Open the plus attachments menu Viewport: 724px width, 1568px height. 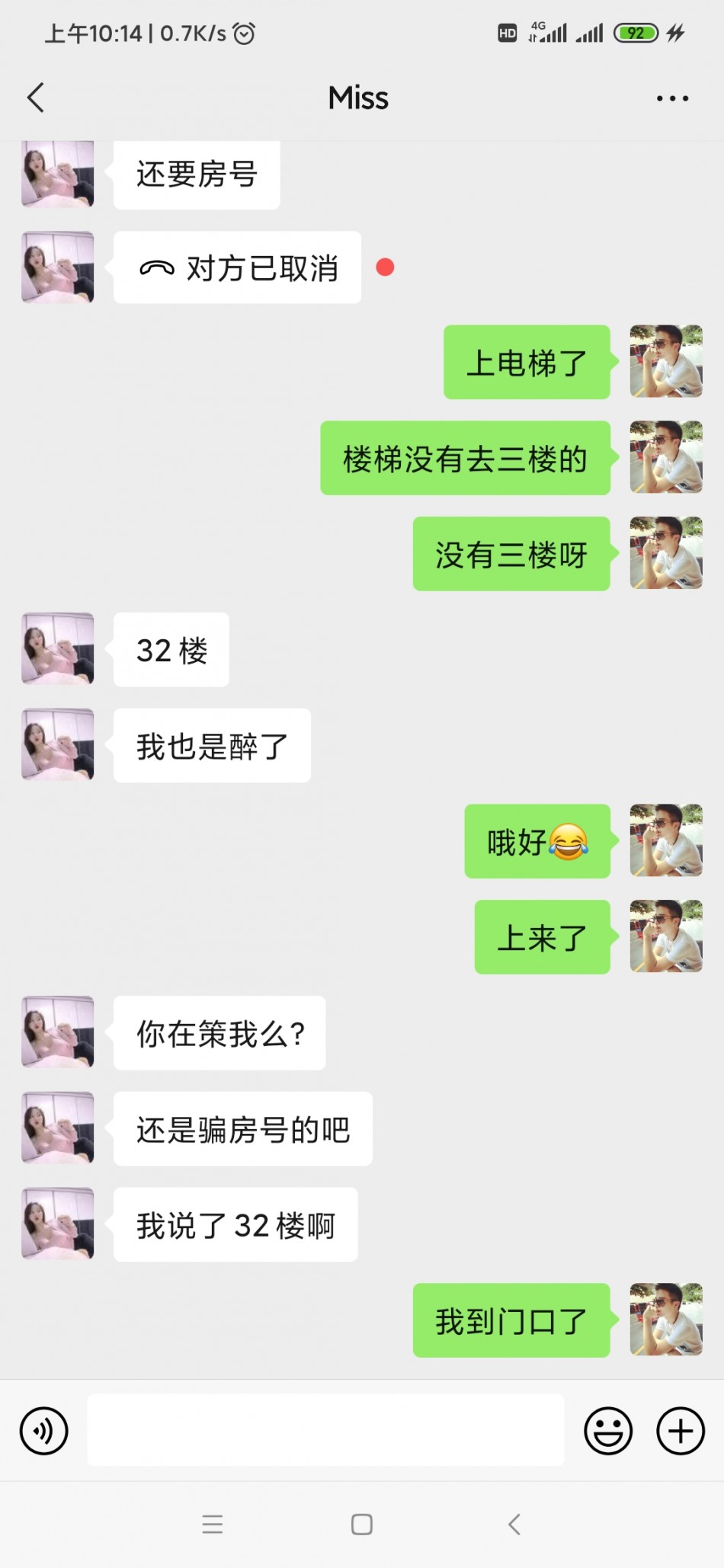(x=680, y=1430)
